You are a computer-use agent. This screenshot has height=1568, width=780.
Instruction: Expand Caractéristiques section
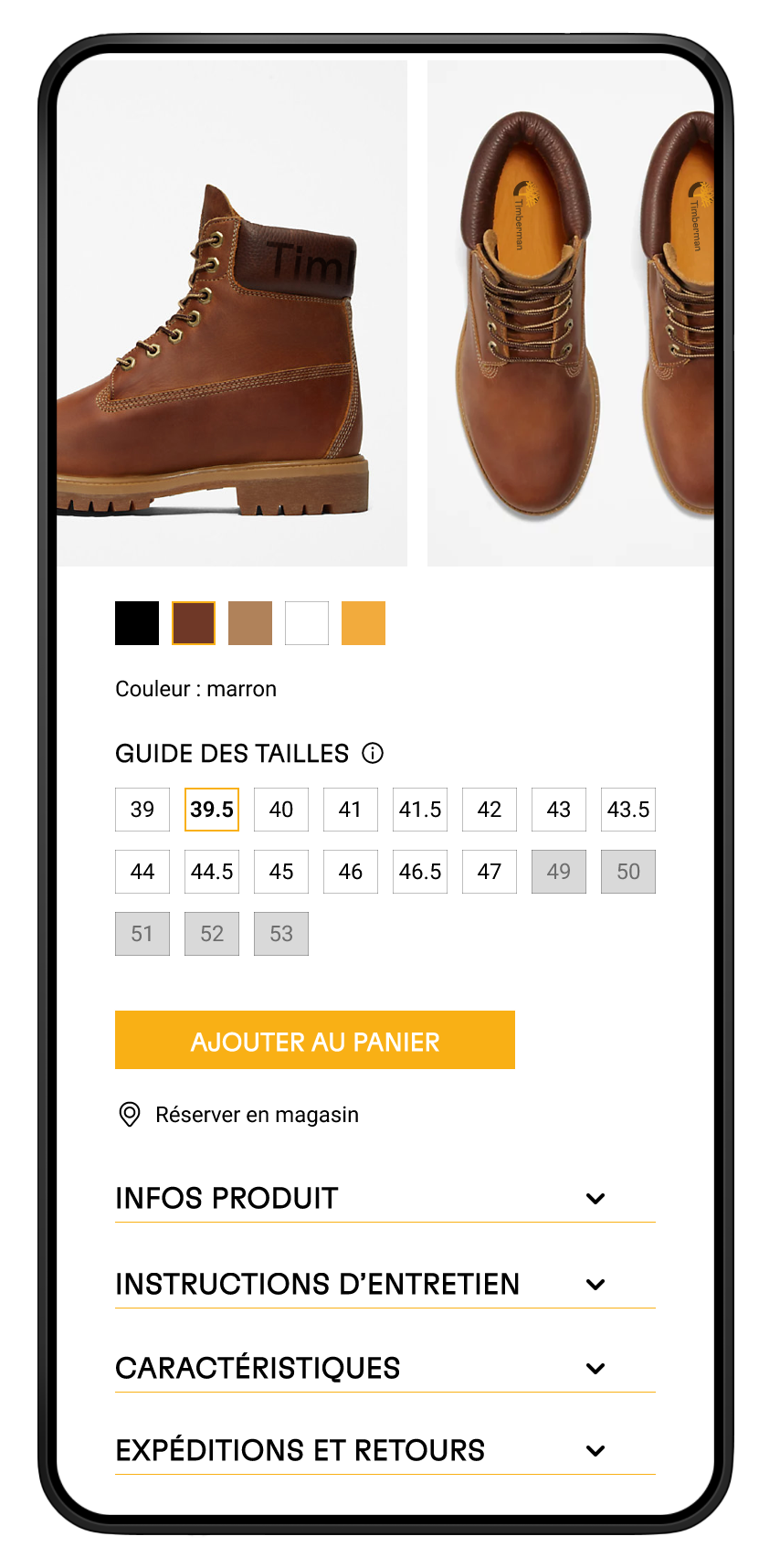384,1368
